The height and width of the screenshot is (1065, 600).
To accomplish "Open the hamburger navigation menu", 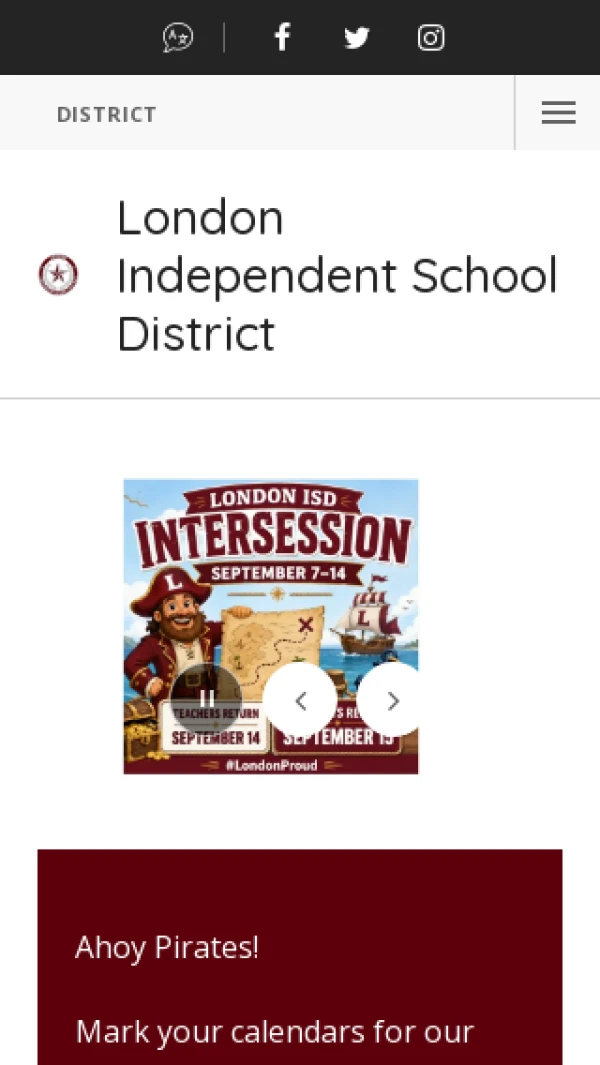I will coord(559,113).
